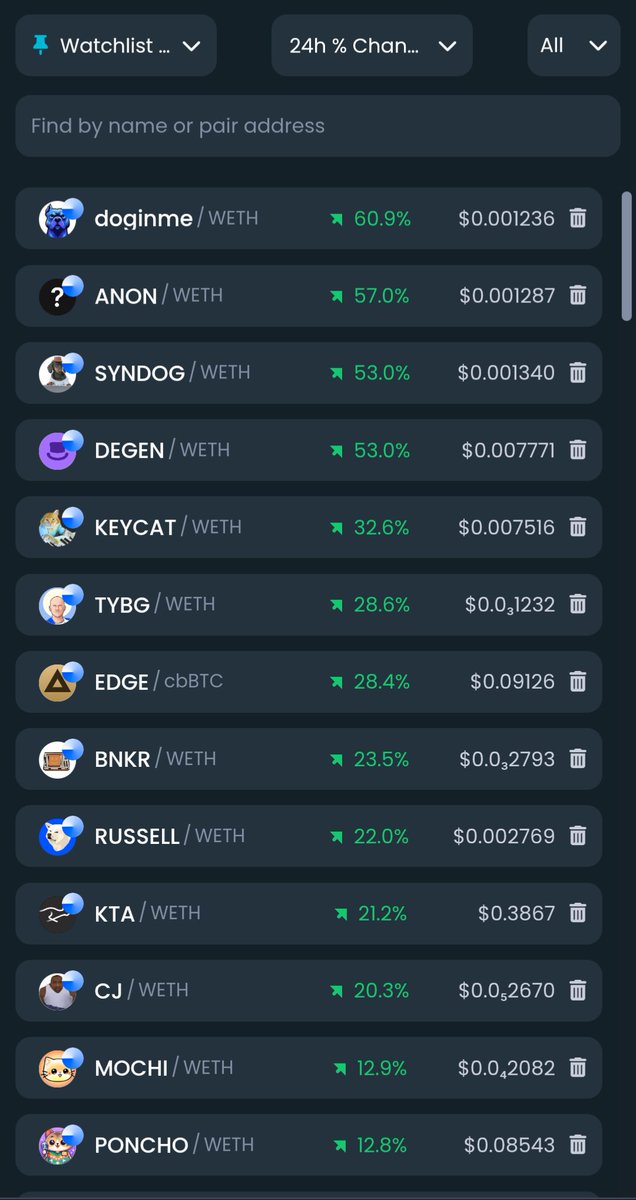The image size is (636, 1200).
Task: Delete ANON from the watchlist
Action: pyautogui.click(x=578, y=295)
